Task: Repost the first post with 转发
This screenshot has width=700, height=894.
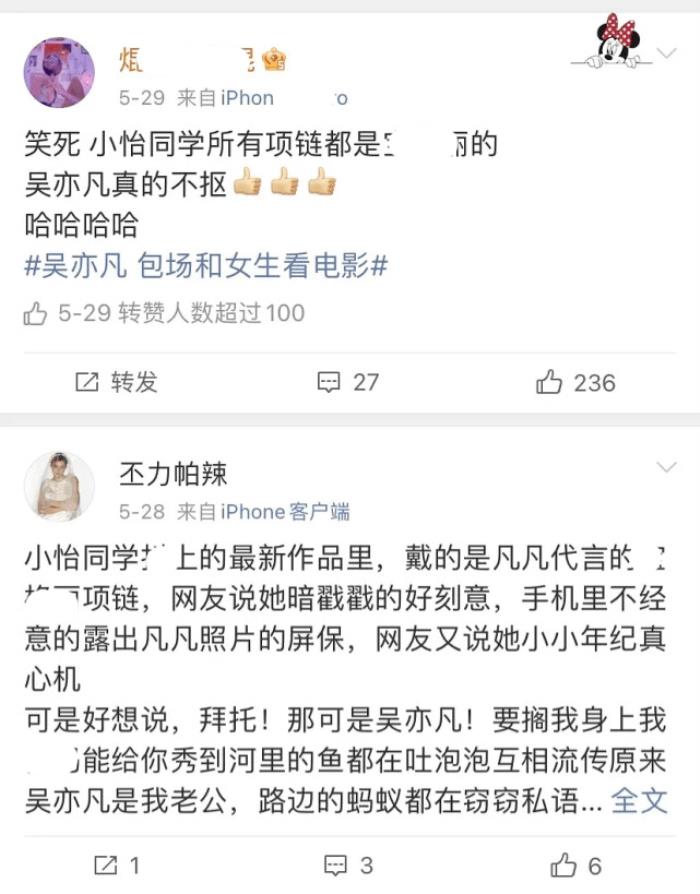Action: tap(117, 382)
